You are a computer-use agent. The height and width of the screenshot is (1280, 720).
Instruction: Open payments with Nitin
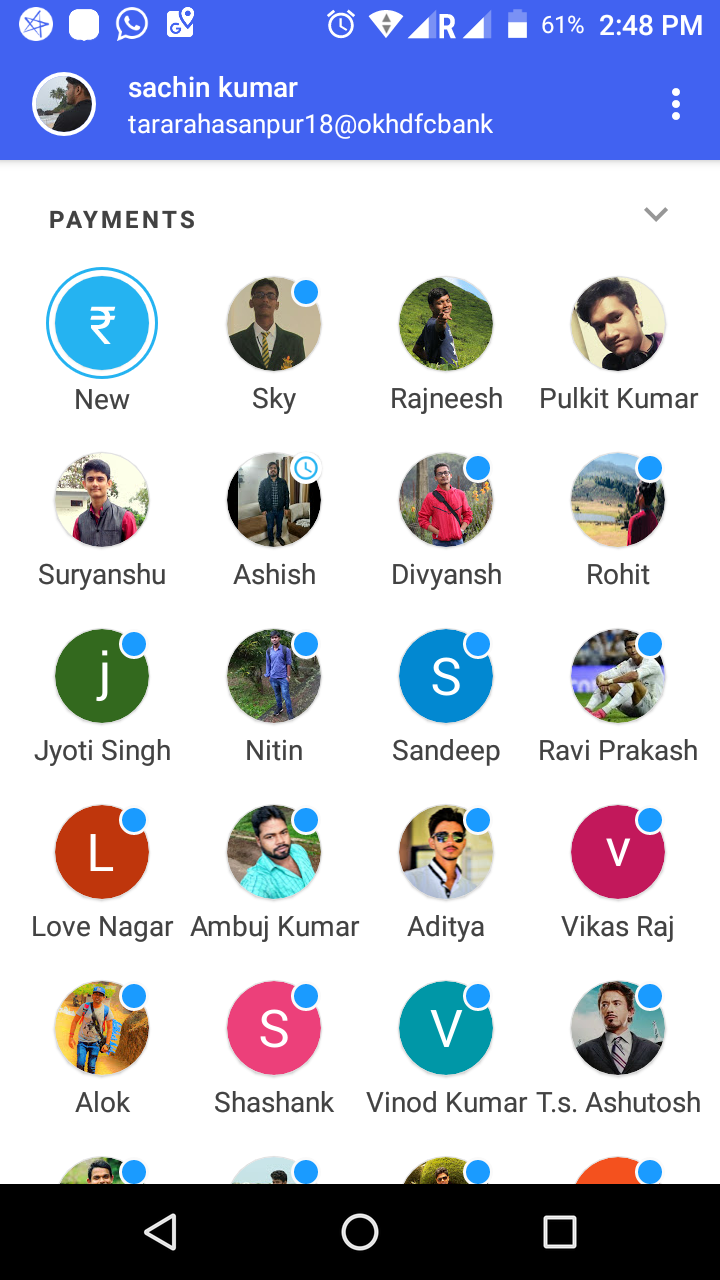click(x=274, y=676)
